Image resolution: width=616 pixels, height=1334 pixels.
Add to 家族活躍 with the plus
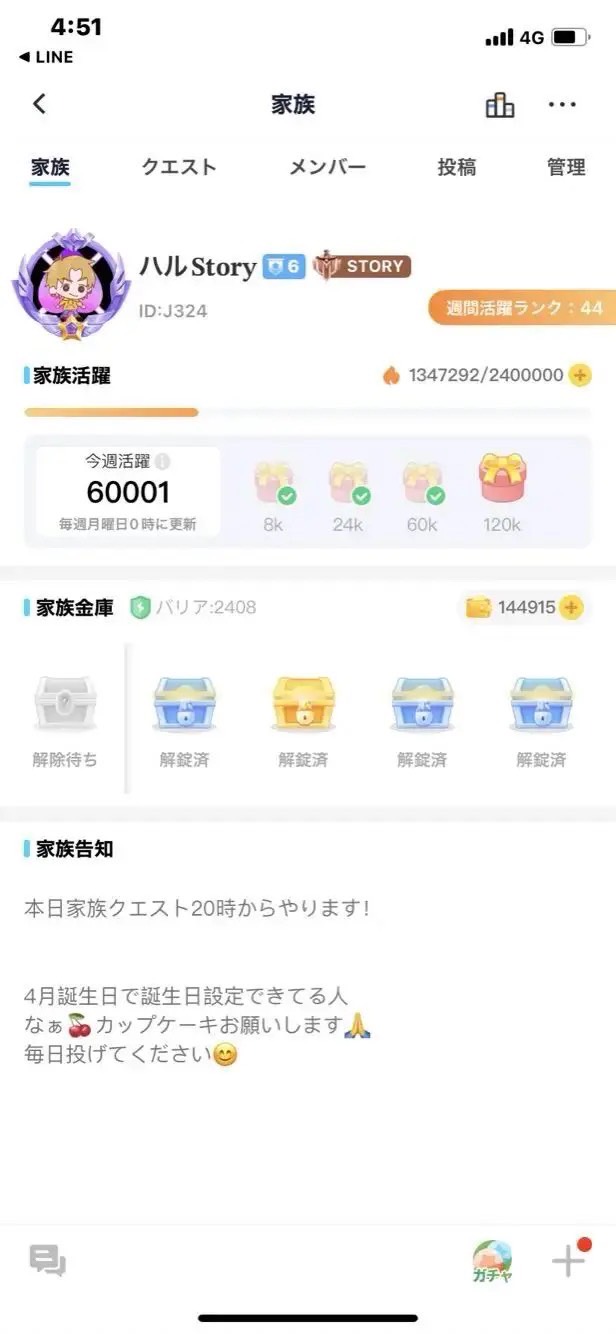580,376
